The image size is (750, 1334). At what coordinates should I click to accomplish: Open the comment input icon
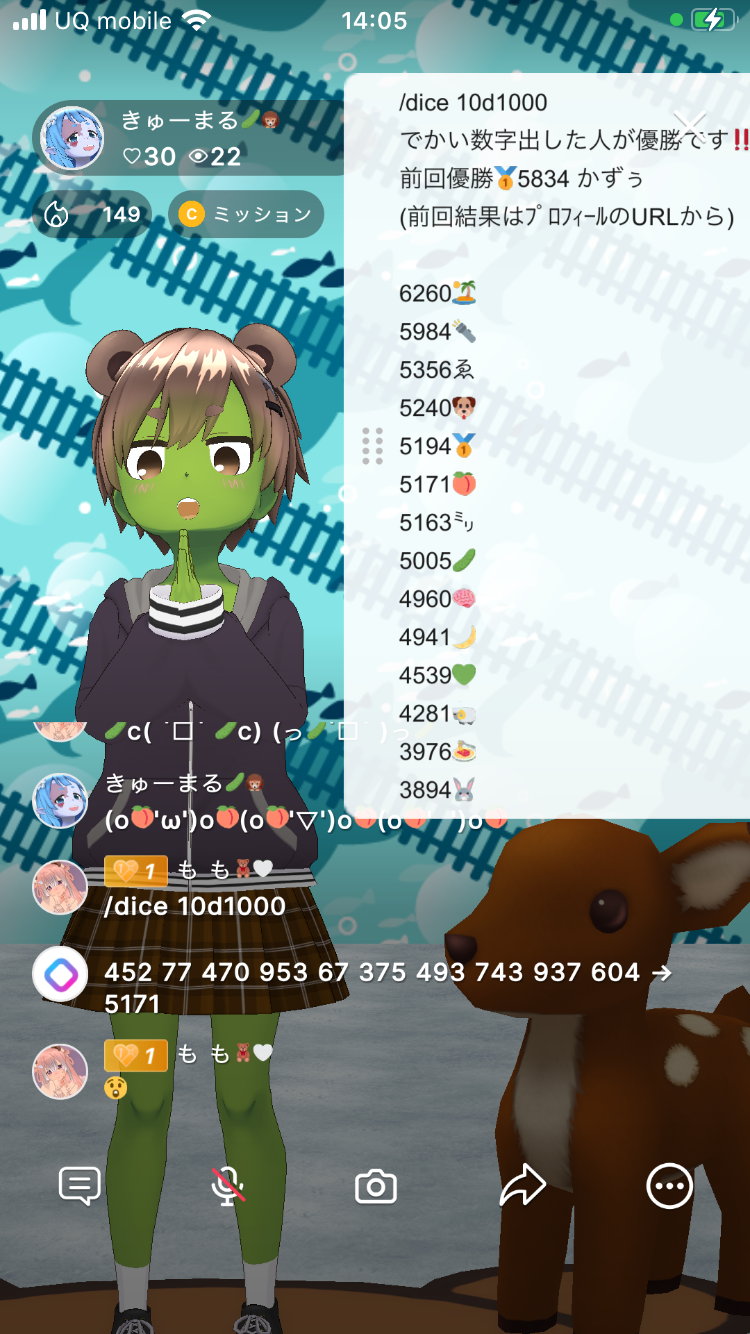pyautogui.click(x=80, y=1187)
